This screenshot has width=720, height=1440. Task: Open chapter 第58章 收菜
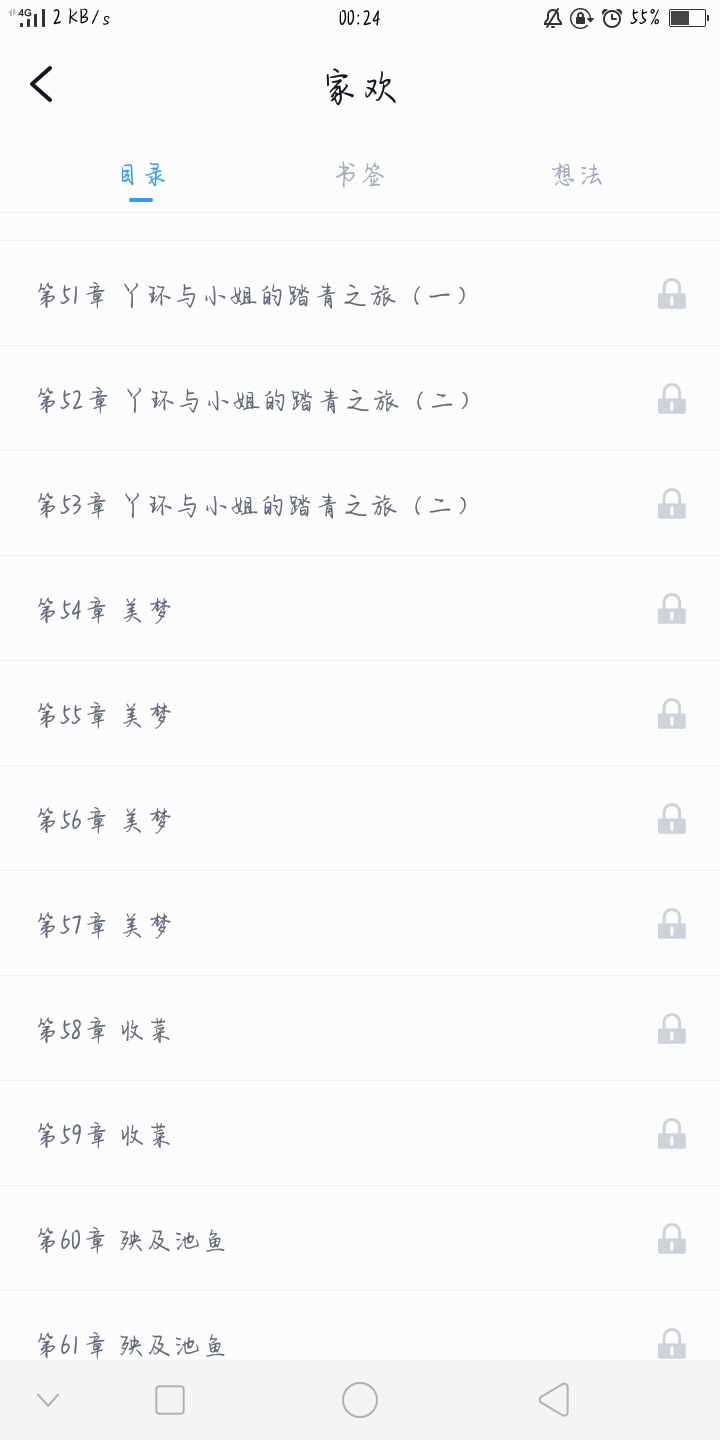pos(360,1029)
